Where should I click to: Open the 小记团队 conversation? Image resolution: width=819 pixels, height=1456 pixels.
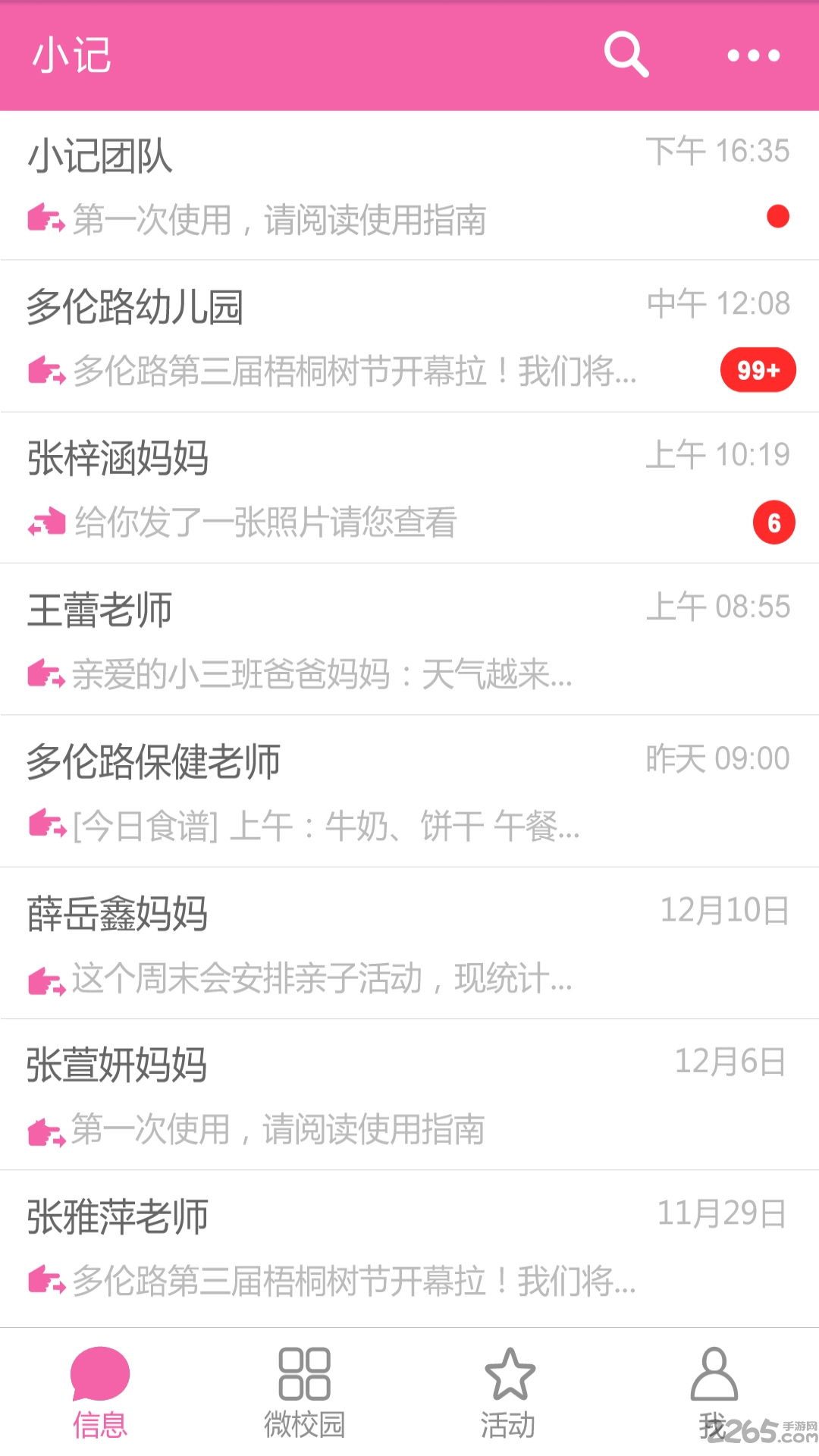coord(409,186)
